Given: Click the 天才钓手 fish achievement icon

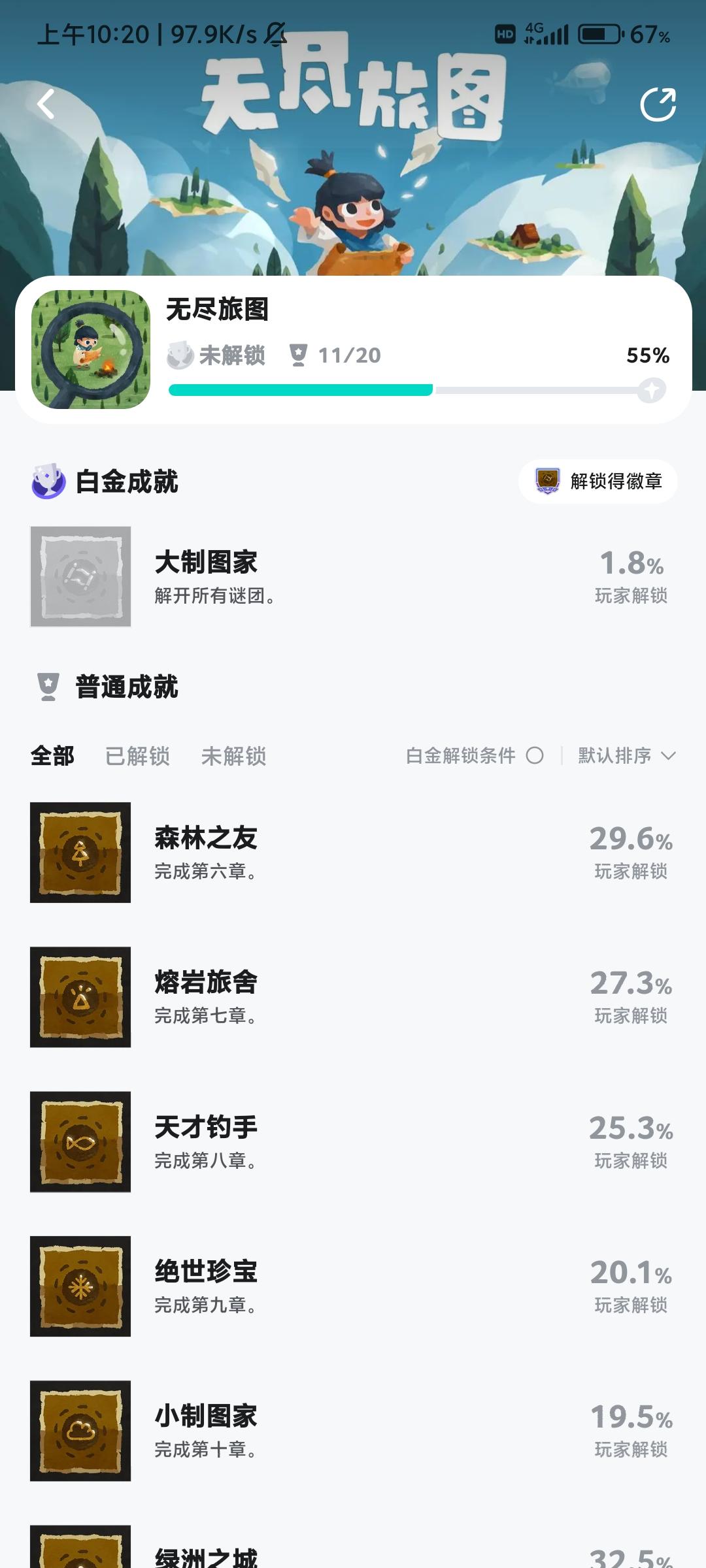Looking at the screenshot, I should 80,1142.
